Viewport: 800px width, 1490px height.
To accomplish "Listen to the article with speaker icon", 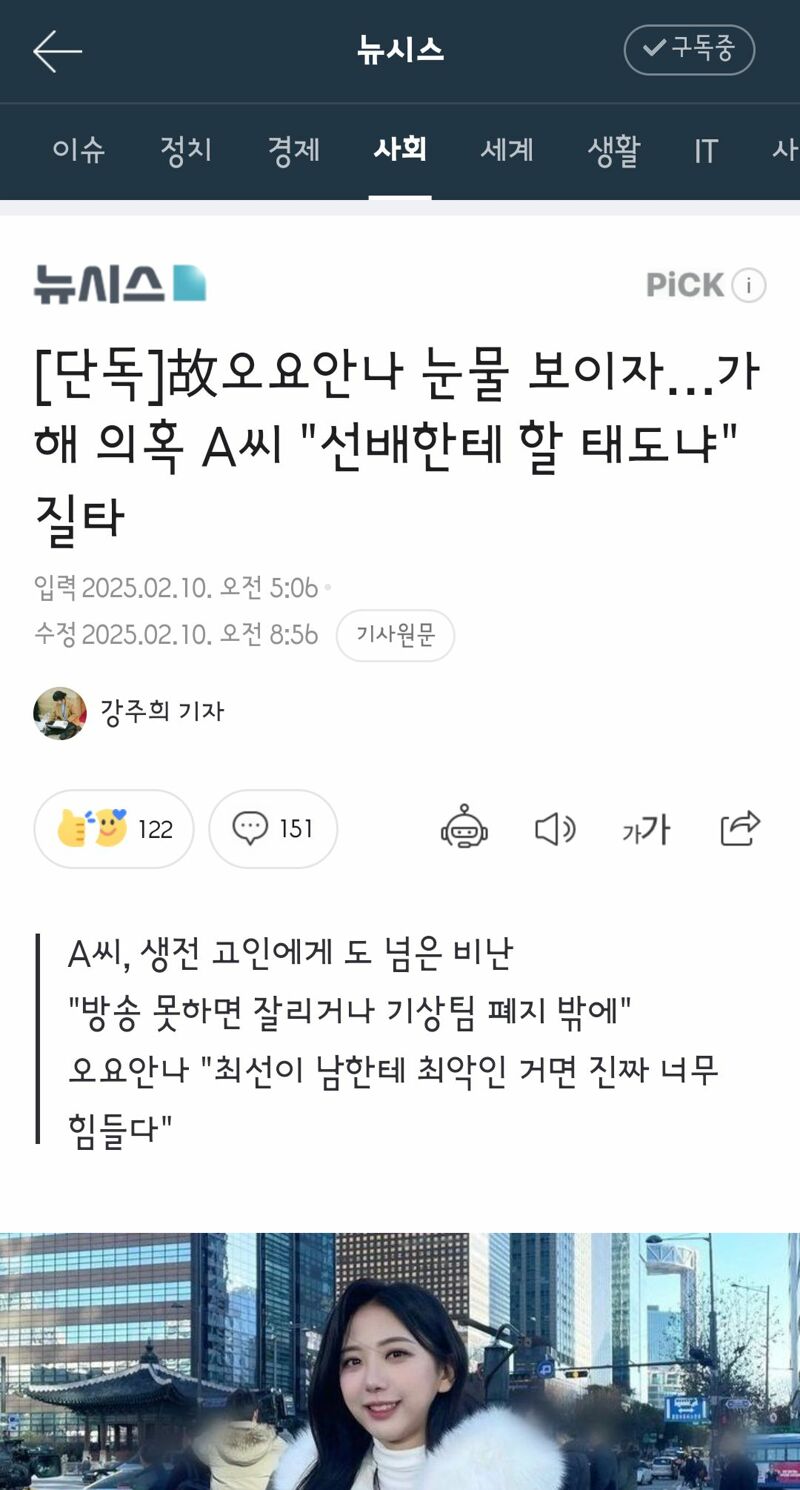I will 555,829.
